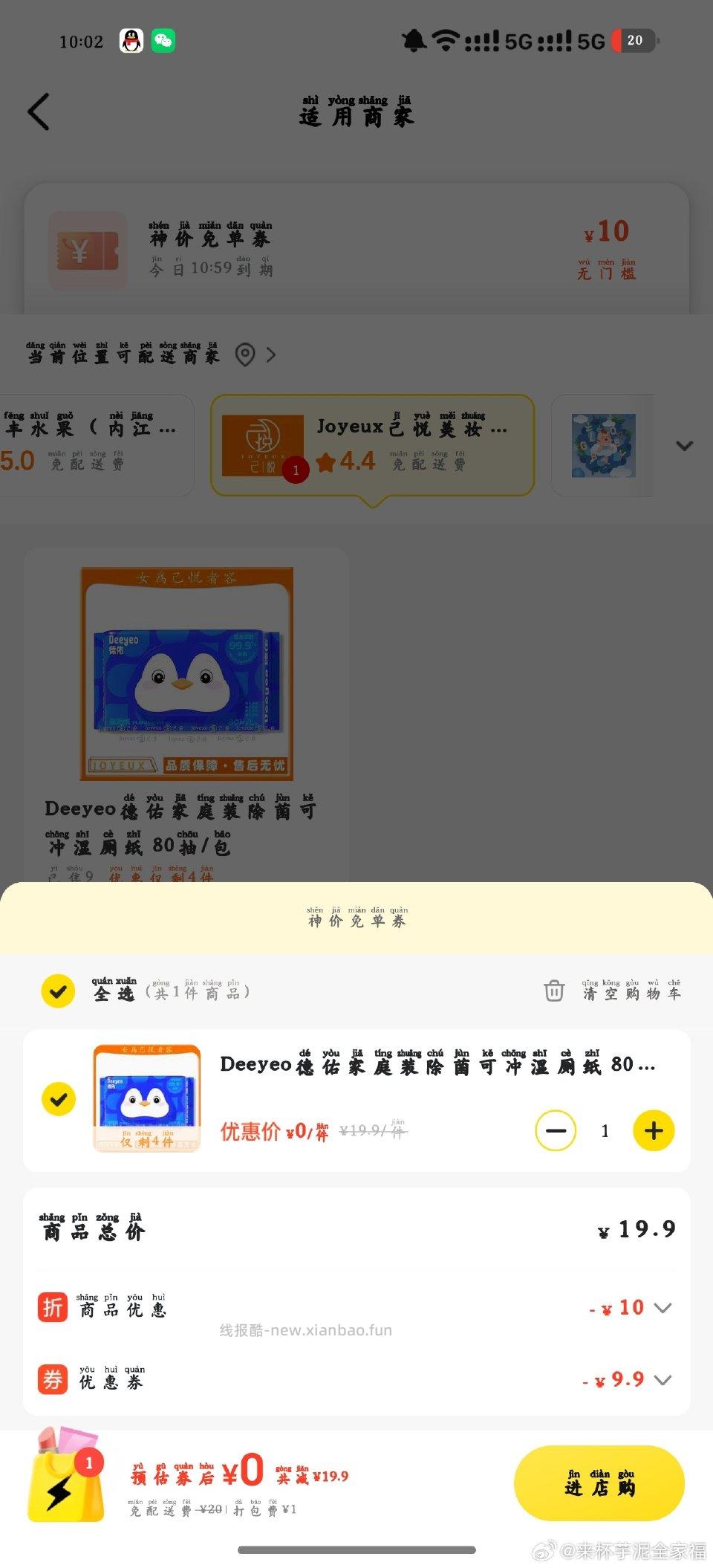Image resolution: width=713 pixels, height=1568 pixels.
Task: Tap the trash icon to 清空购物车
Action: coord(553,991)
